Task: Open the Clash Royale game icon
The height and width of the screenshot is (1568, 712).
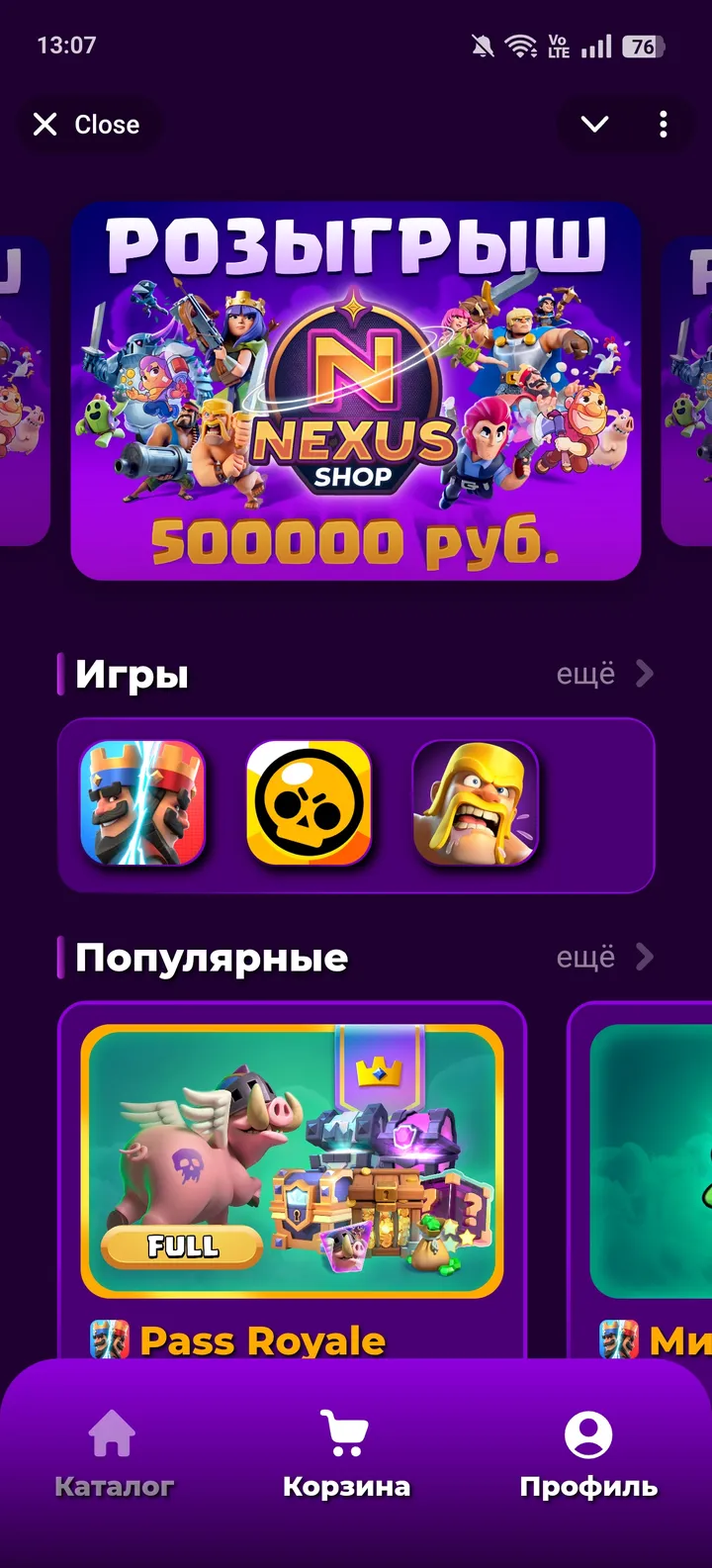Action: [142, 805]
